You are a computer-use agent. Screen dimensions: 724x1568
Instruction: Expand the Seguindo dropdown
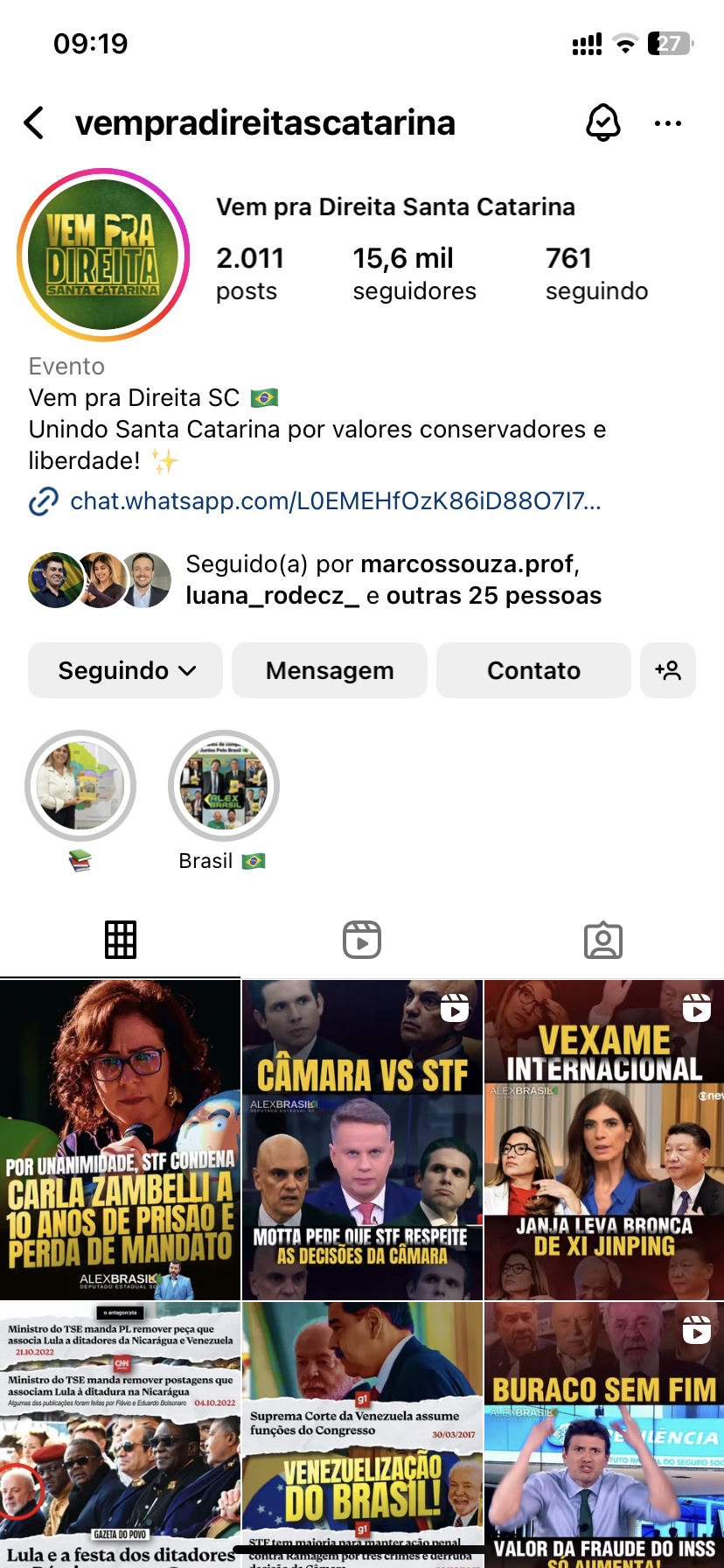[126, 670]
